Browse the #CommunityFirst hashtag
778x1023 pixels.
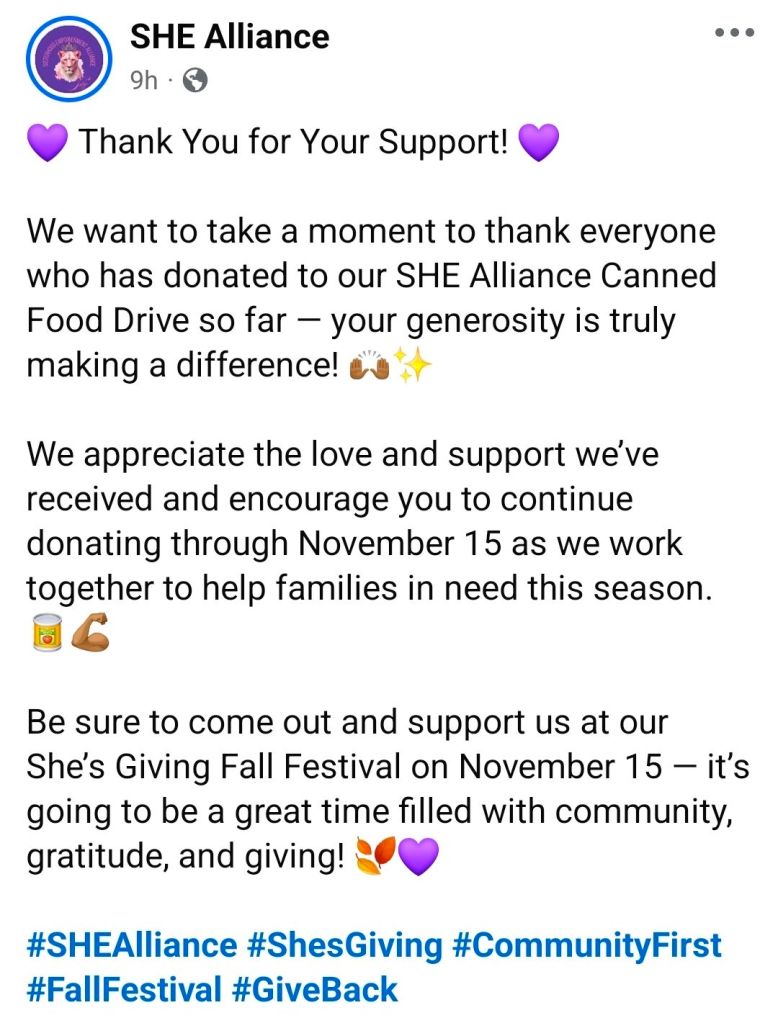[x=587, y=944]
